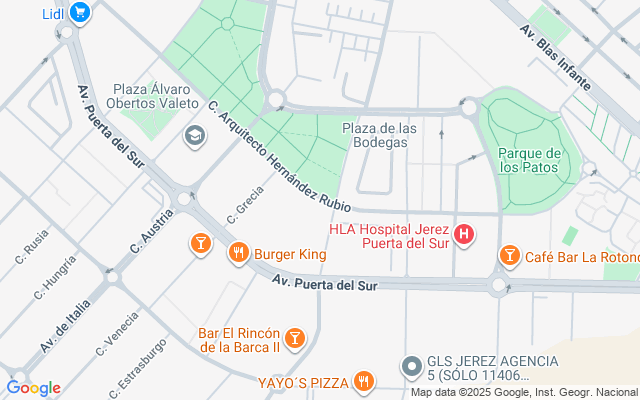Select Bar El Rincón de la Barca II marker
Viewport: 640px width, 400px height.
[295, 339]
